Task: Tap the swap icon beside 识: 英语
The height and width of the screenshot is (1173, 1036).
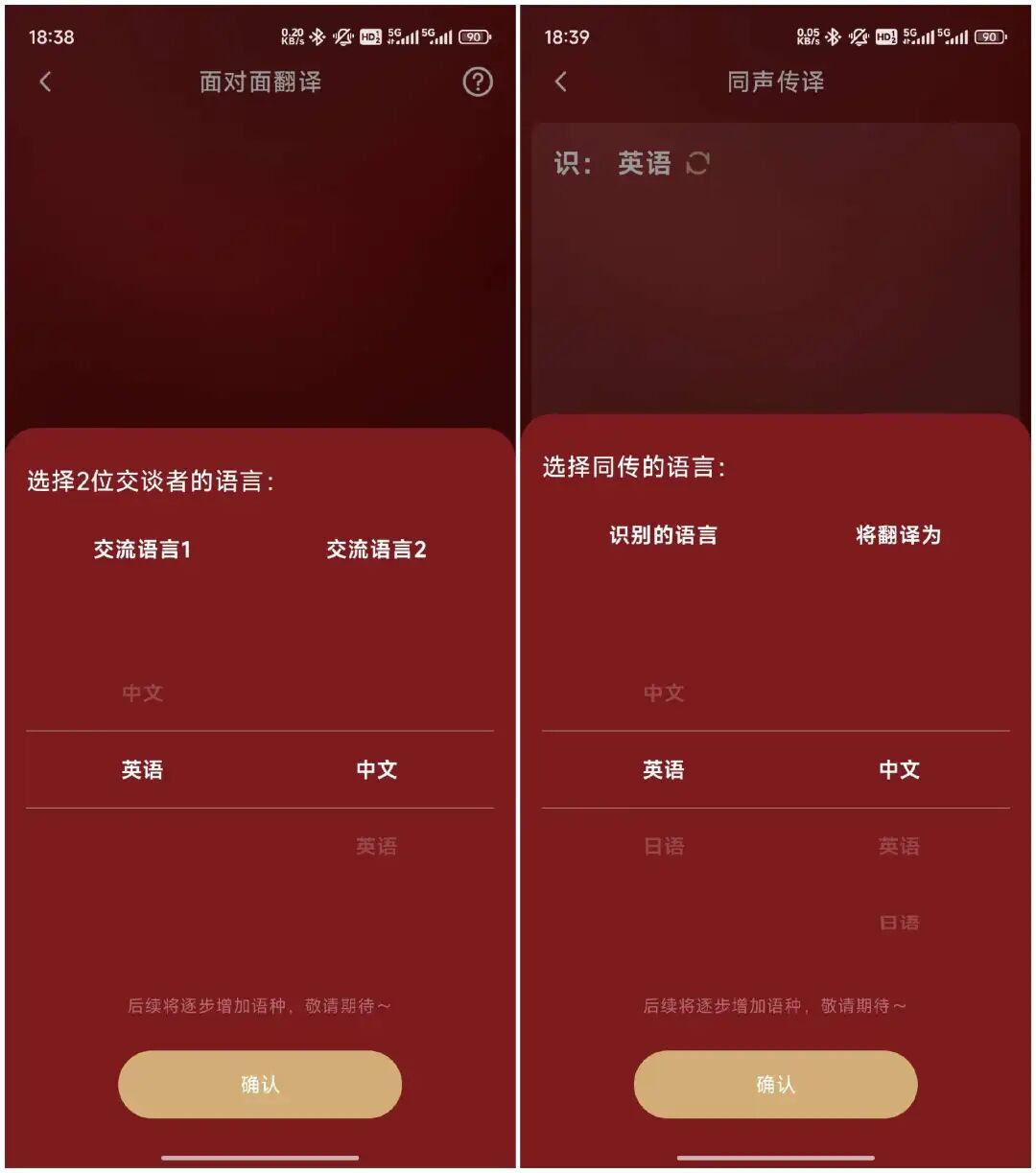Action: pos(697,163)
